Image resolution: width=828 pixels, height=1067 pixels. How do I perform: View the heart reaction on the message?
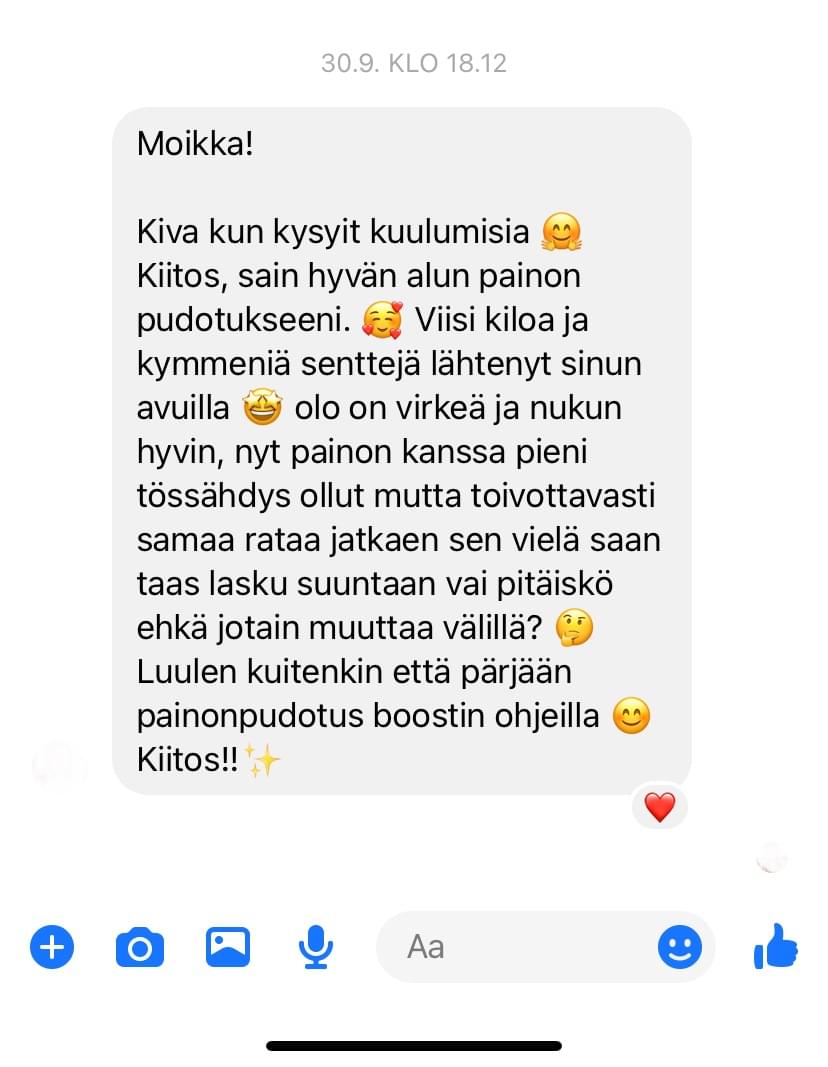click(x=659, y=806)
